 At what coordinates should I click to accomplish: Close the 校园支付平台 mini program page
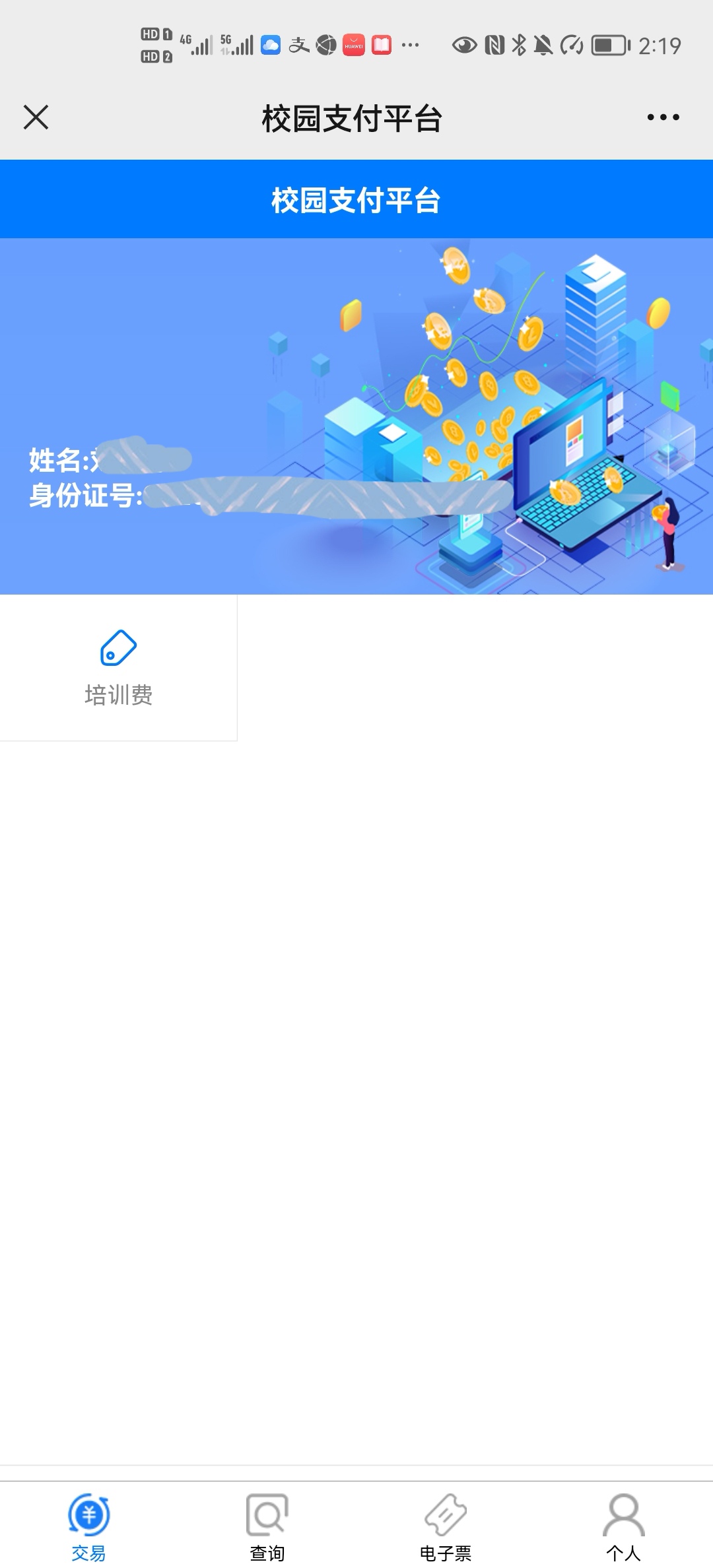pyautogui.click(x=36, y=117)
